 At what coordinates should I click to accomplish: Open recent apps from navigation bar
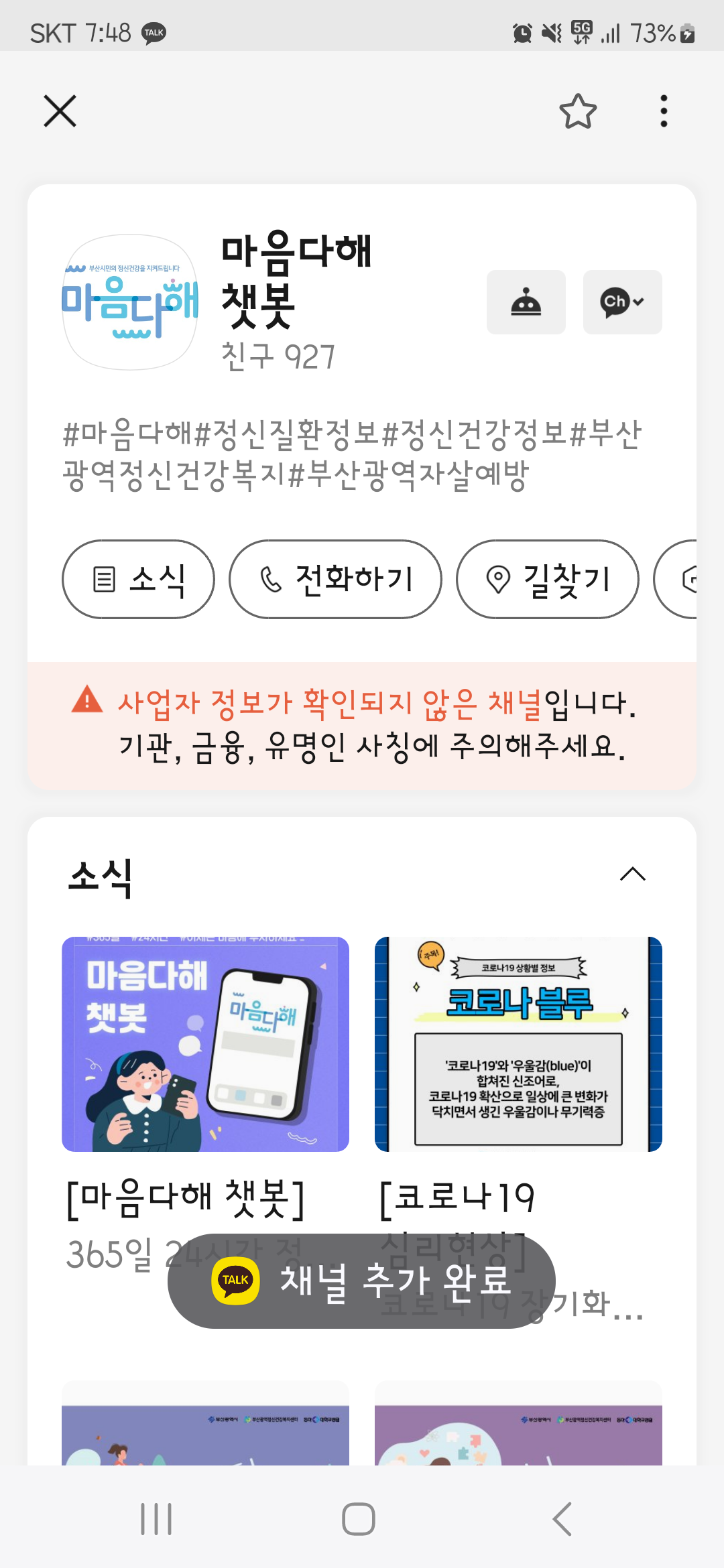click(156, 1518)
